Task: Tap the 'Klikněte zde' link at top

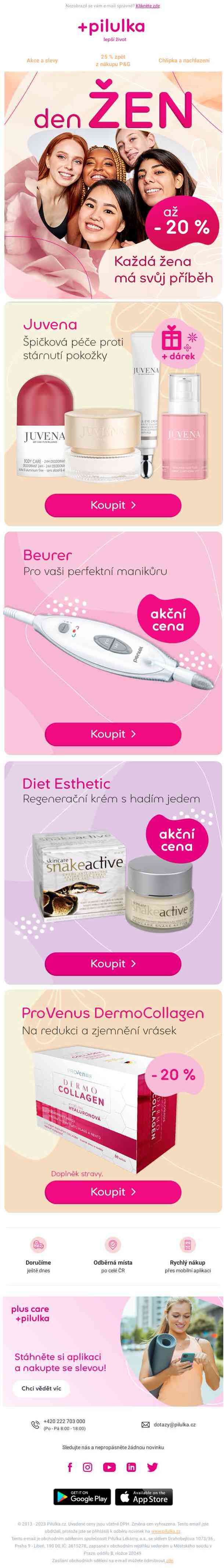Action: coord(147,6)
